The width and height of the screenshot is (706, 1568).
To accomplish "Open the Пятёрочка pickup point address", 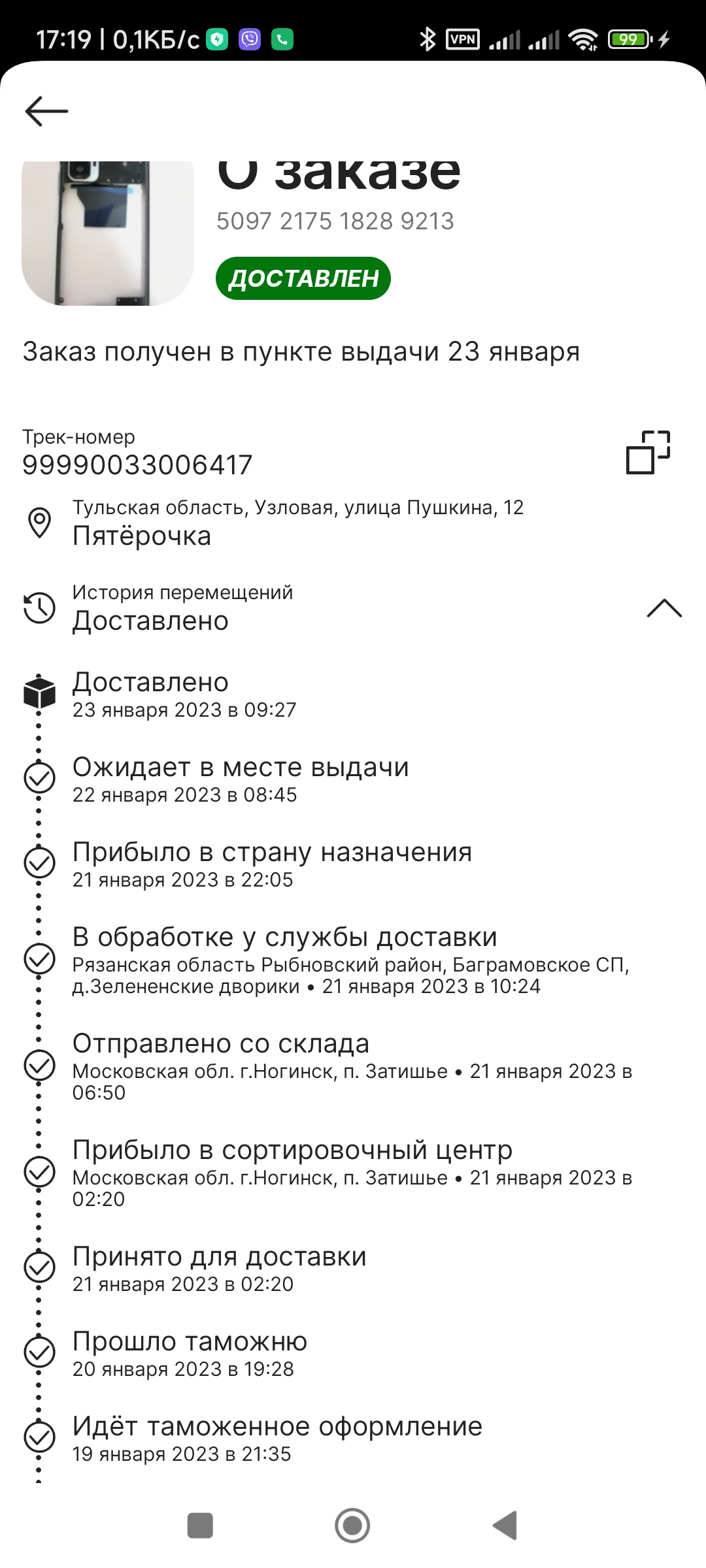I will pyautogui.click(x=297, y=523).
